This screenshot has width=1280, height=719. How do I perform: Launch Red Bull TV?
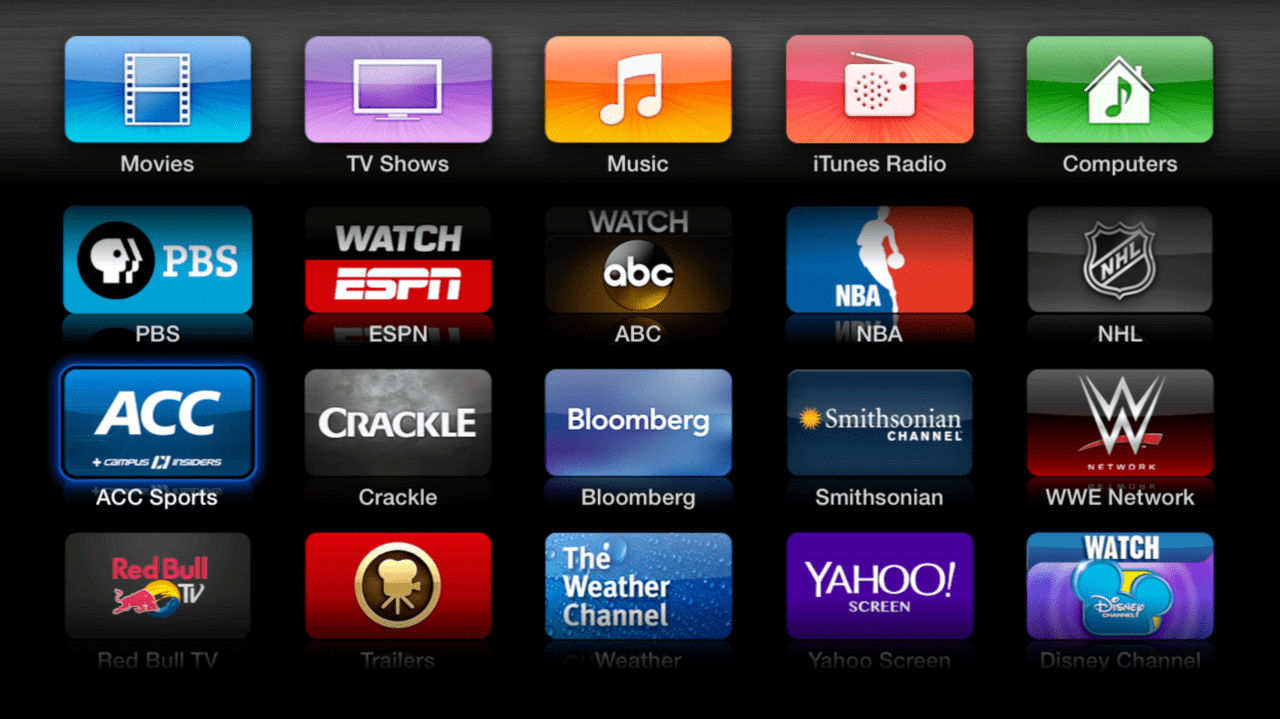(158, 586)
